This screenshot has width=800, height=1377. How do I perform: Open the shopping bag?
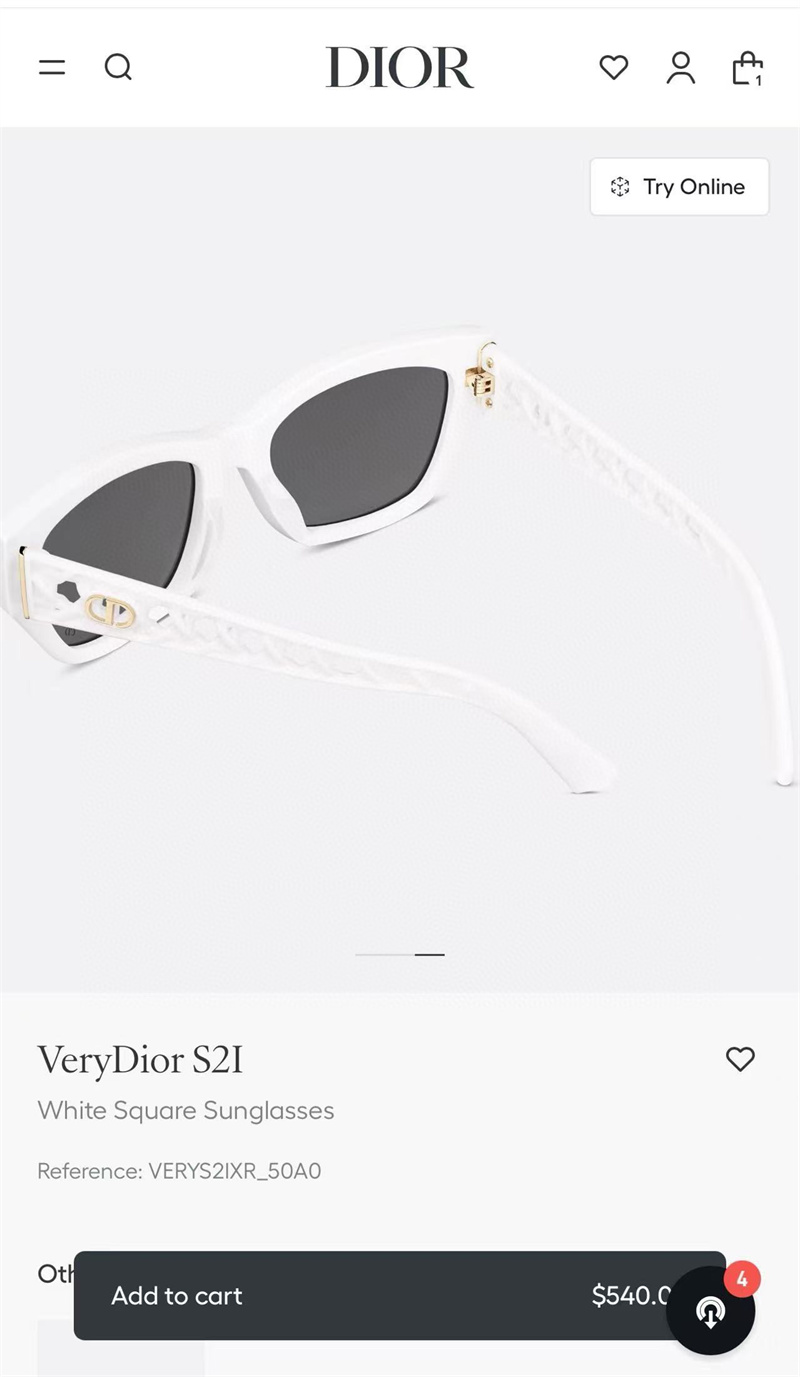(747, 68)
